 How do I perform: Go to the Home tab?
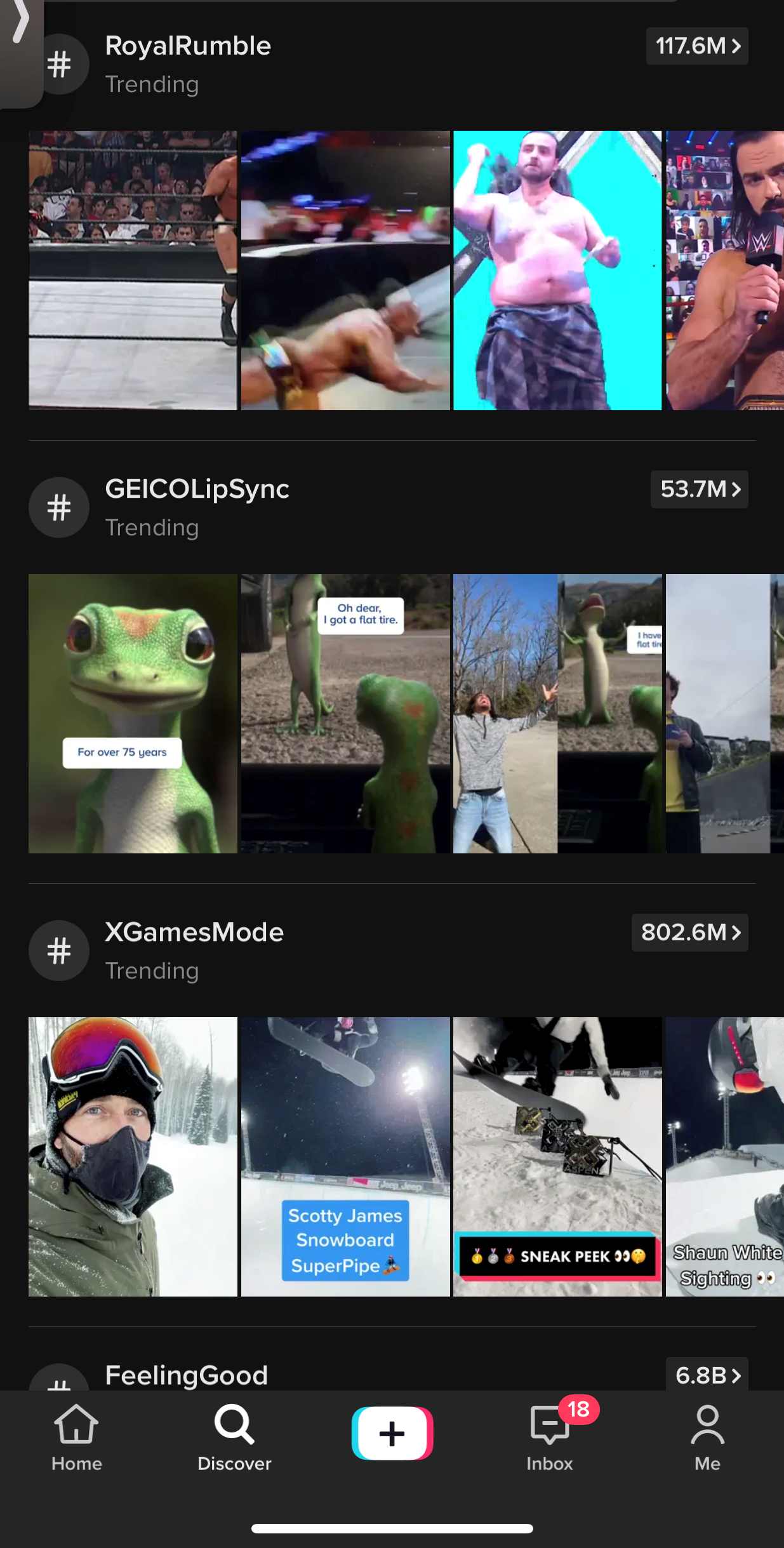point(77,1438)
